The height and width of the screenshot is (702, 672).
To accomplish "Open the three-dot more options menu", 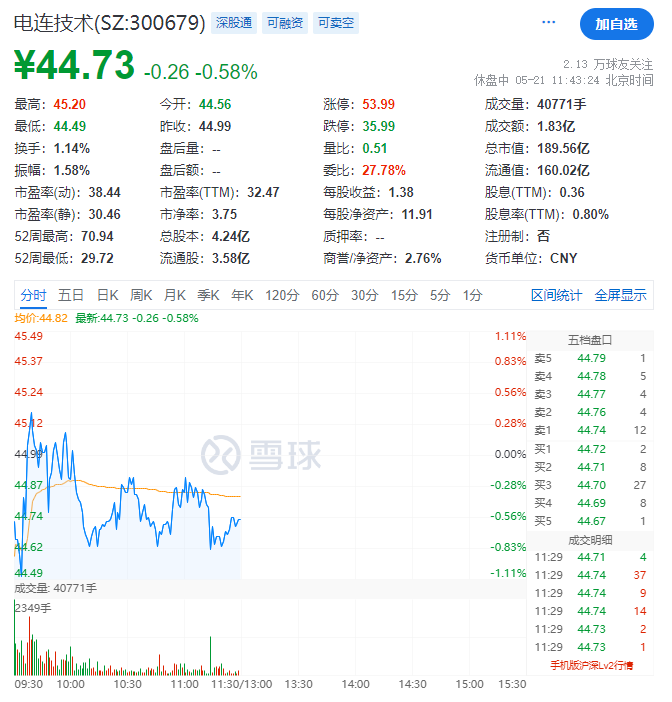I will [548, 22].
